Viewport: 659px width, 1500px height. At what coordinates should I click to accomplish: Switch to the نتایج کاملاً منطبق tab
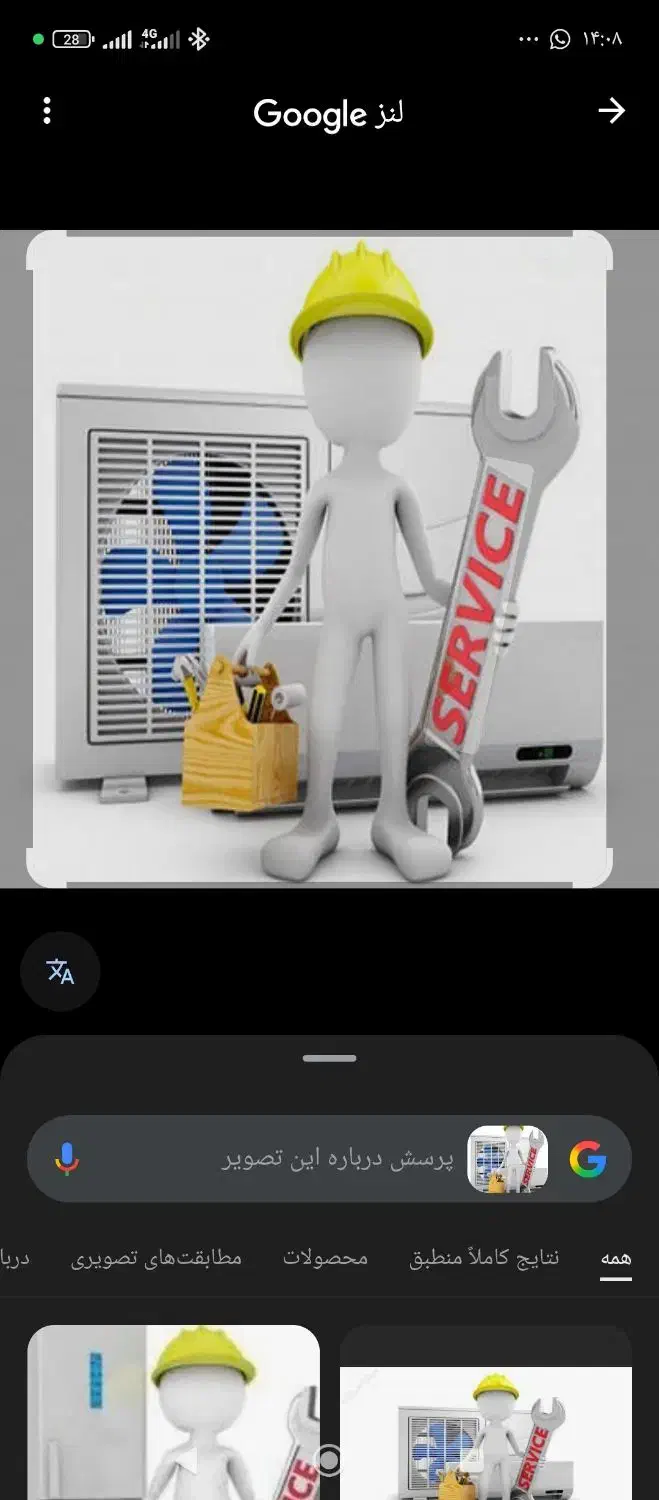coord(484,1258)
